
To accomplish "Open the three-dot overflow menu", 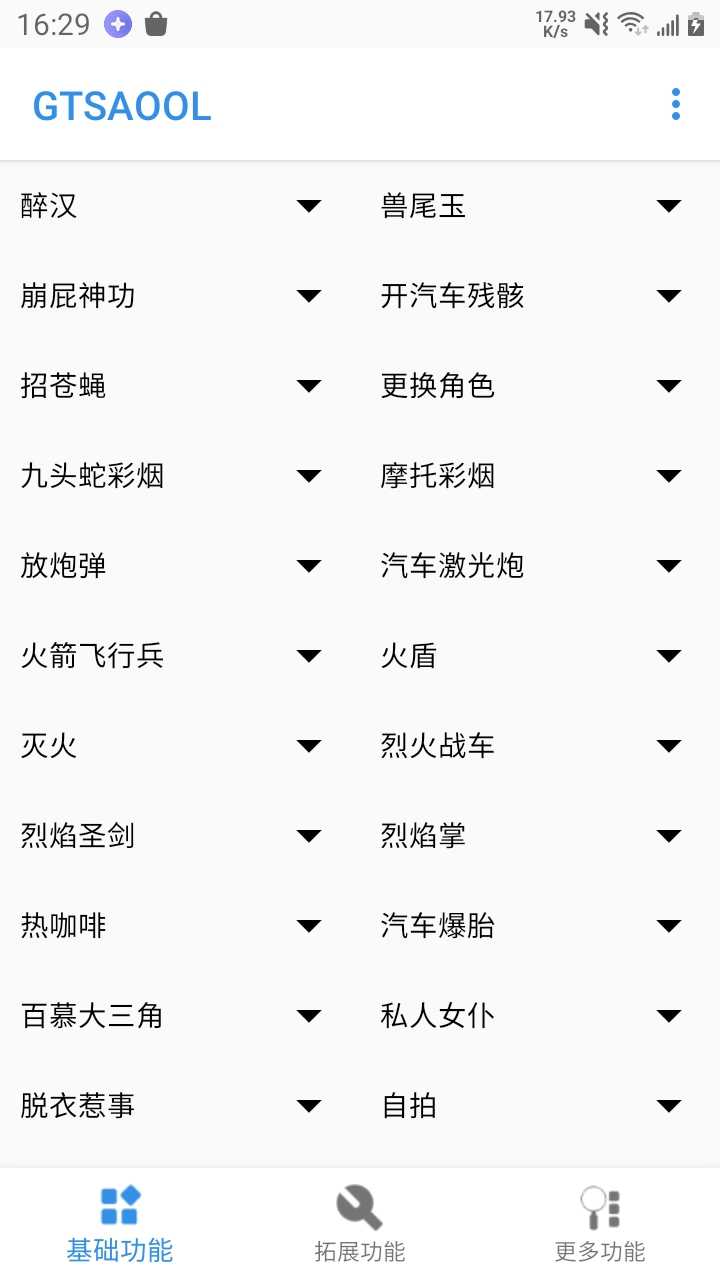I will (676, 104).
